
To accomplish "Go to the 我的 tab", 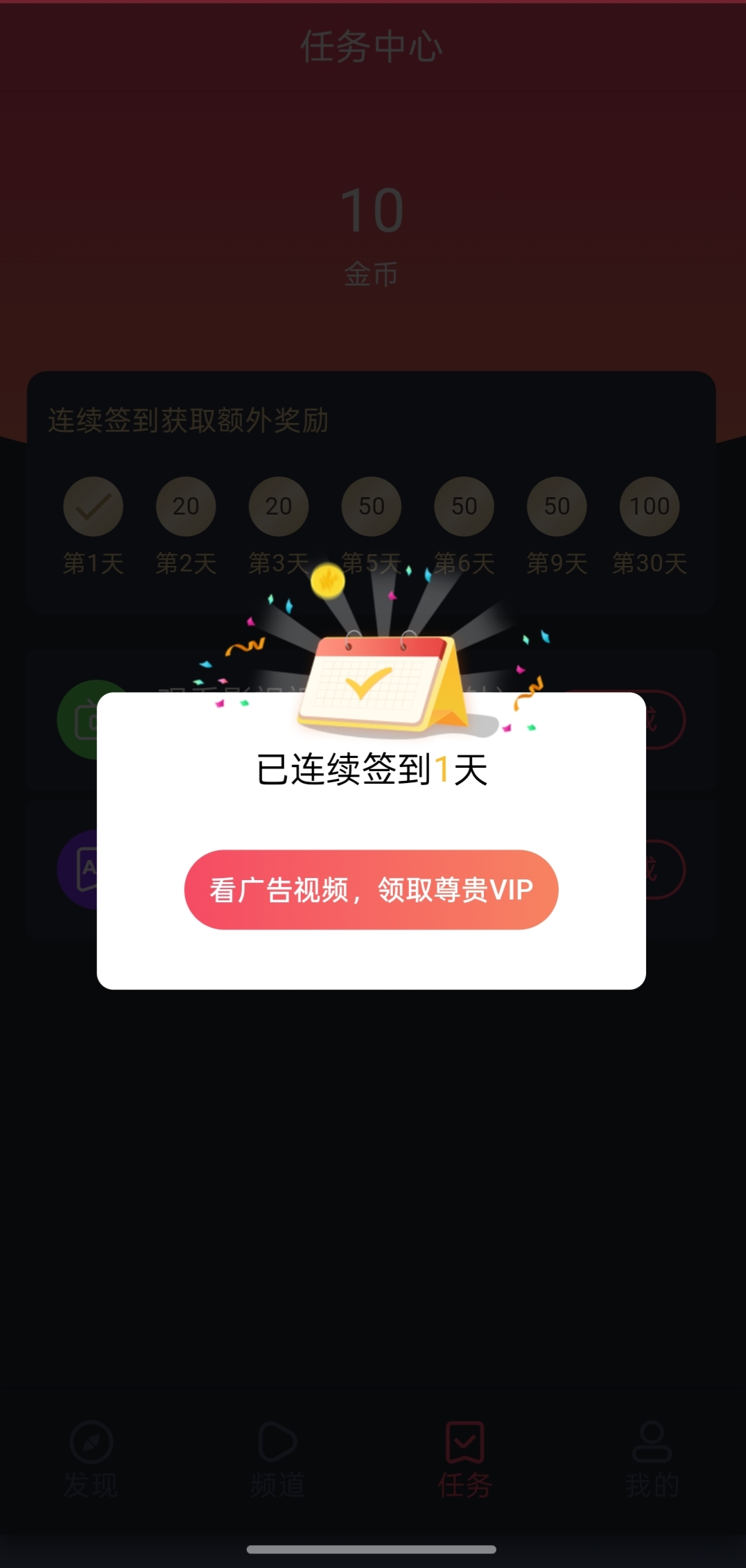I will tap(652, 1458).
